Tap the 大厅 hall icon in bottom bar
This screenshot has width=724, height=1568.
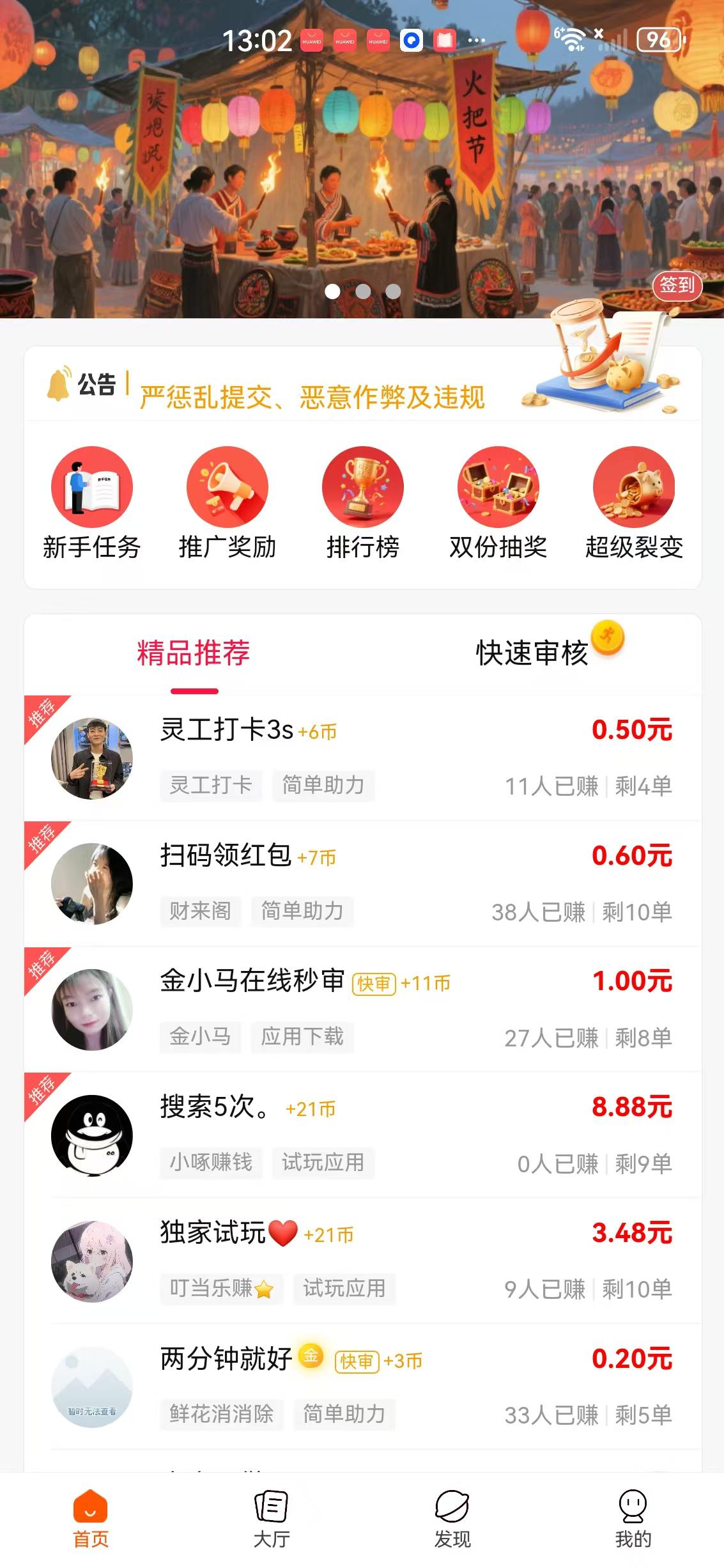pyautogui.click(x=271, y=1516)
